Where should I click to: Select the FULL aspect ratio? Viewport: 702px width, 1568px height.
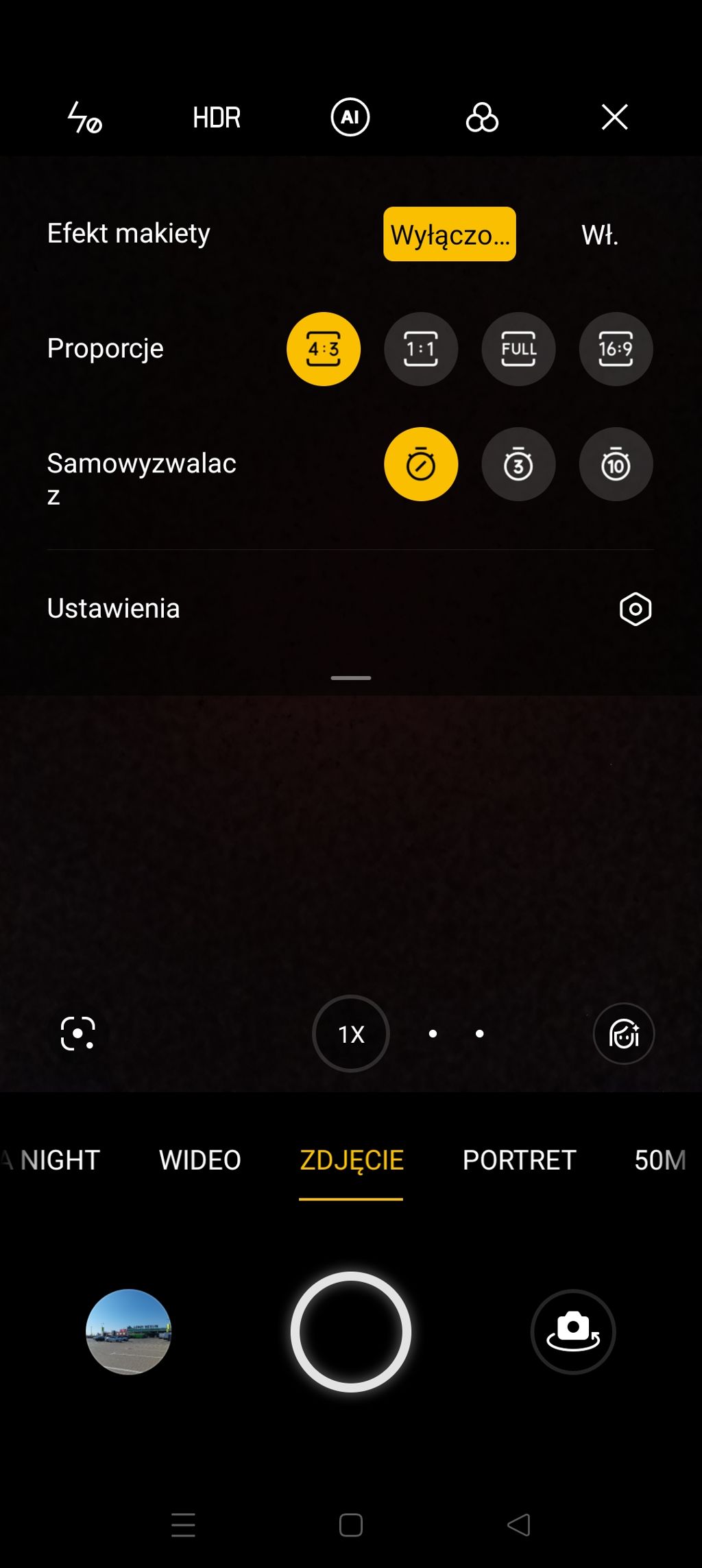click(x=518, y=349)
